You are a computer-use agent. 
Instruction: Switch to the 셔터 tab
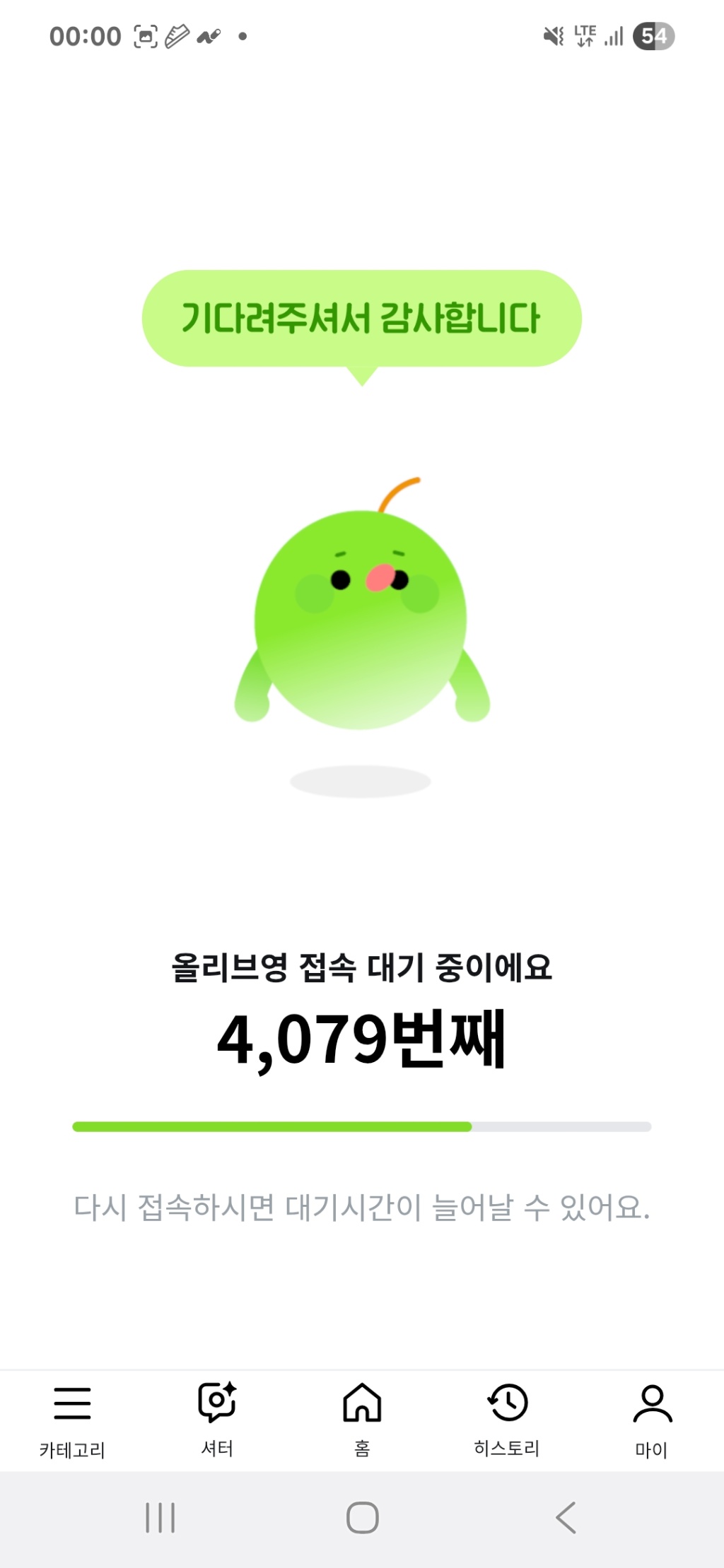[x=217, y=1417]
